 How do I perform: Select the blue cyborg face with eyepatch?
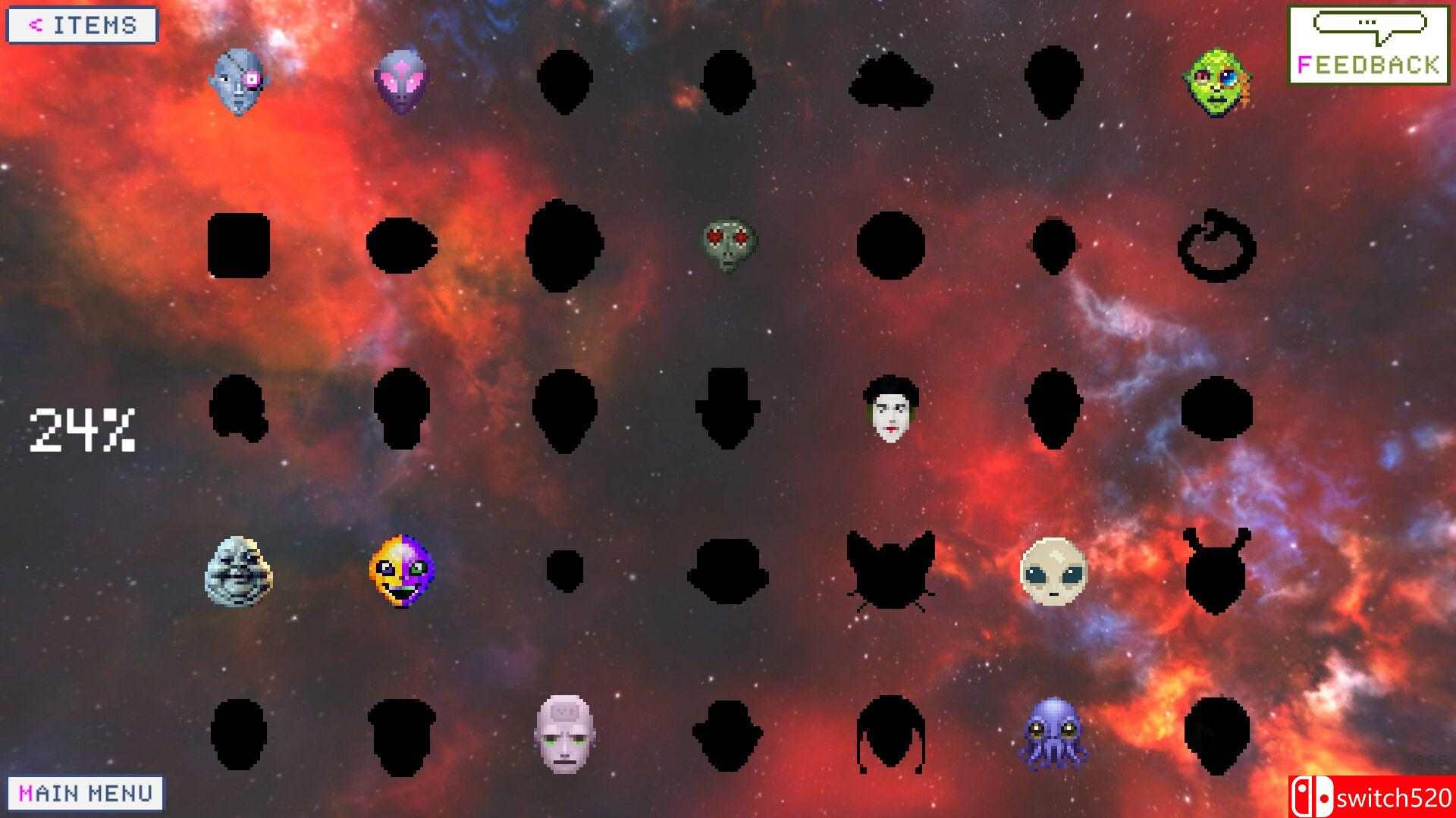[239, 81]
